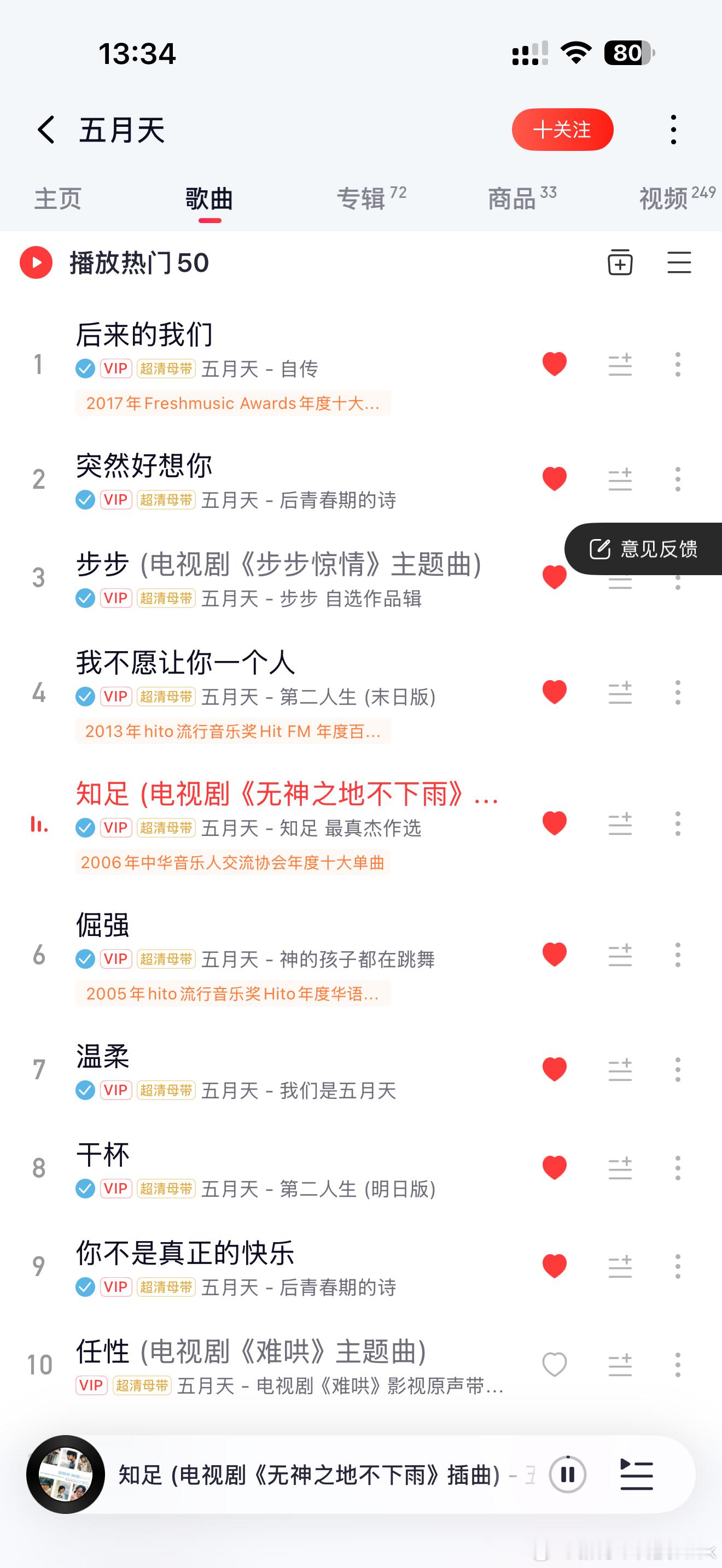The height and width of the screenshot is (1568, 722).
Task: Open the playback queue icon in bottom bar
Action: point(636,1475)
